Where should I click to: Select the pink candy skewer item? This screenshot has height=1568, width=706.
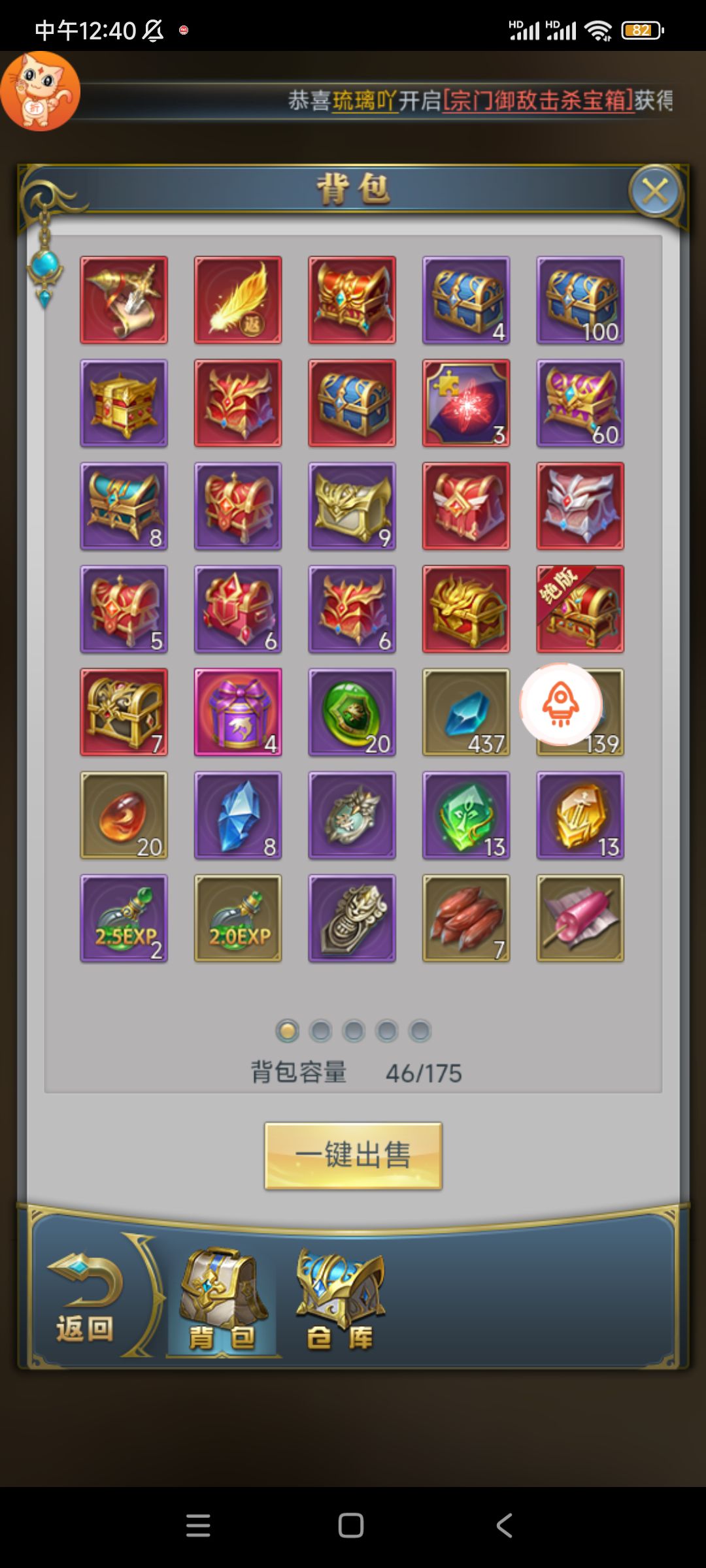[580, 918]
